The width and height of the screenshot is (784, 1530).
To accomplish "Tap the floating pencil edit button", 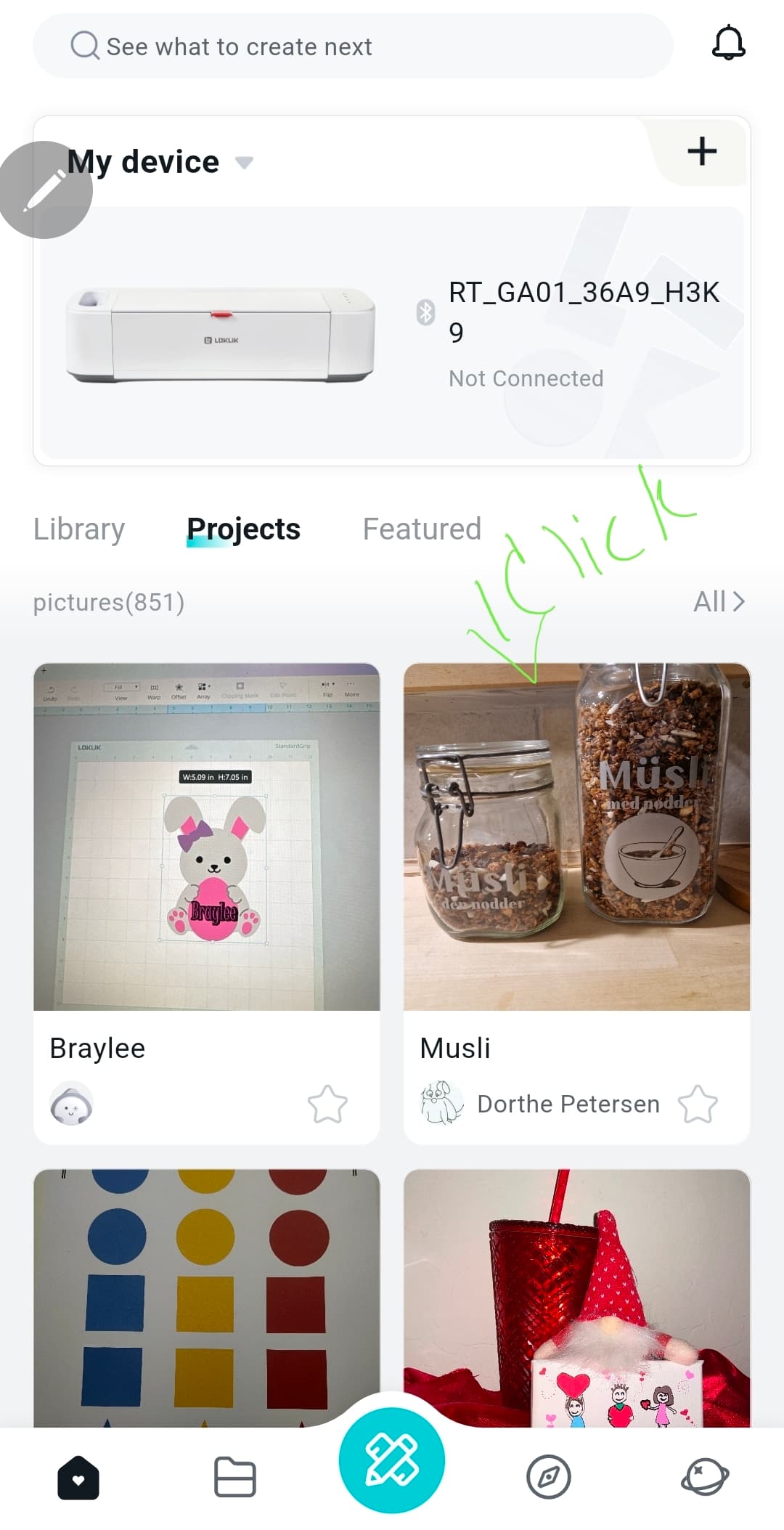I will [45, 190].
